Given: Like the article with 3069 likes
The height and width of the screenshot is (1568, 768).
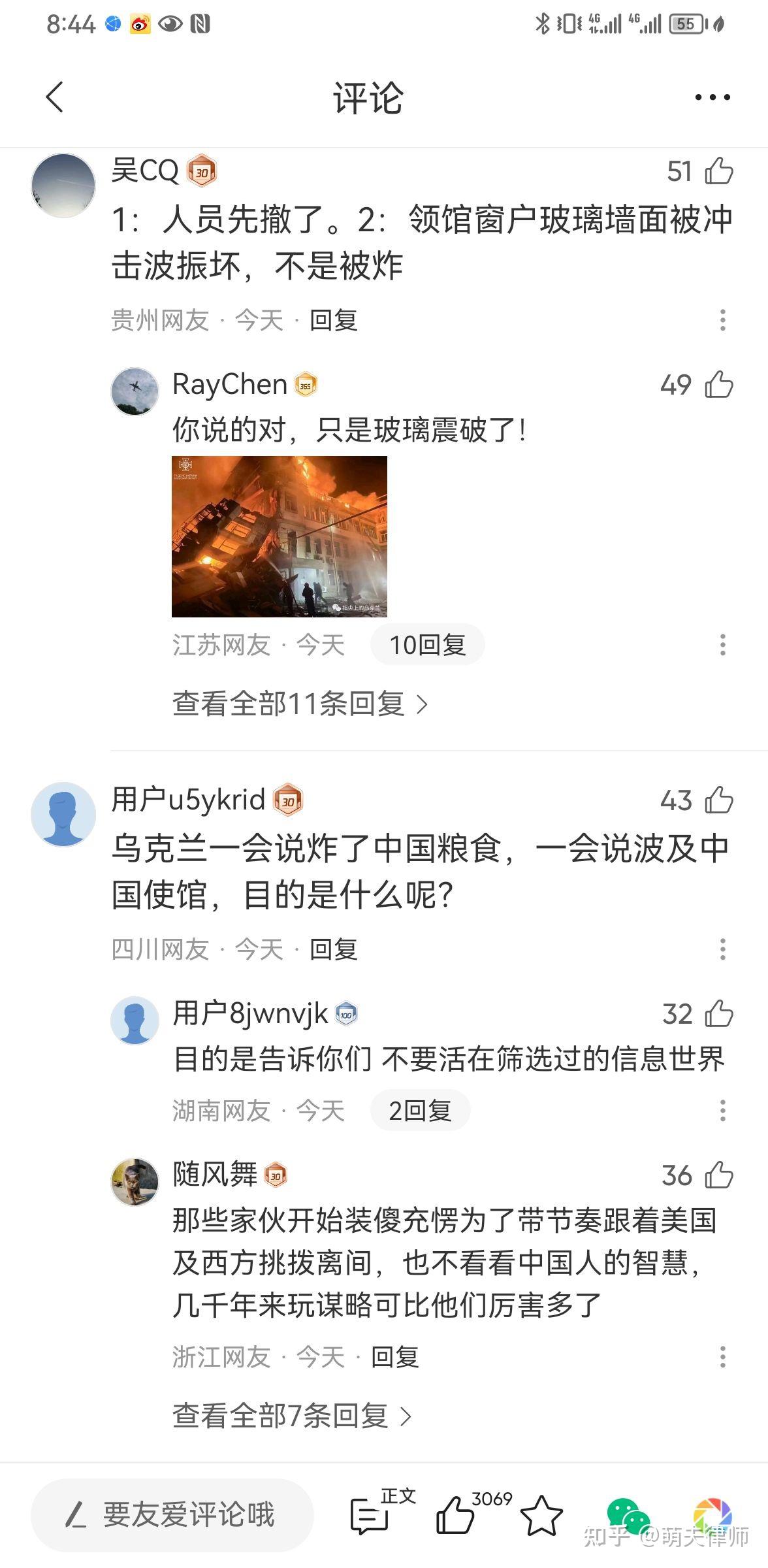Looking at the screenshot, I should tap(473, 1512).
